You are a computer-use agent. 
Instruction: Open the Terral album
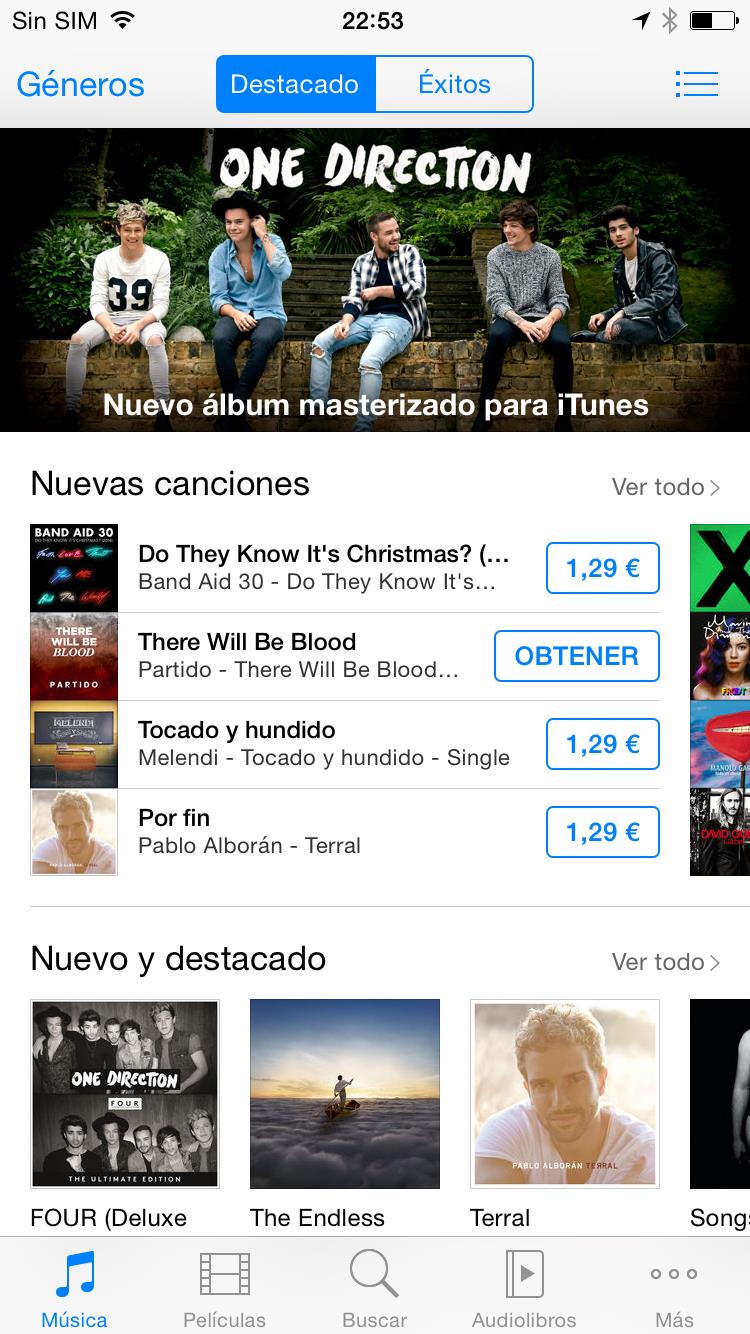coord(565,1094)
